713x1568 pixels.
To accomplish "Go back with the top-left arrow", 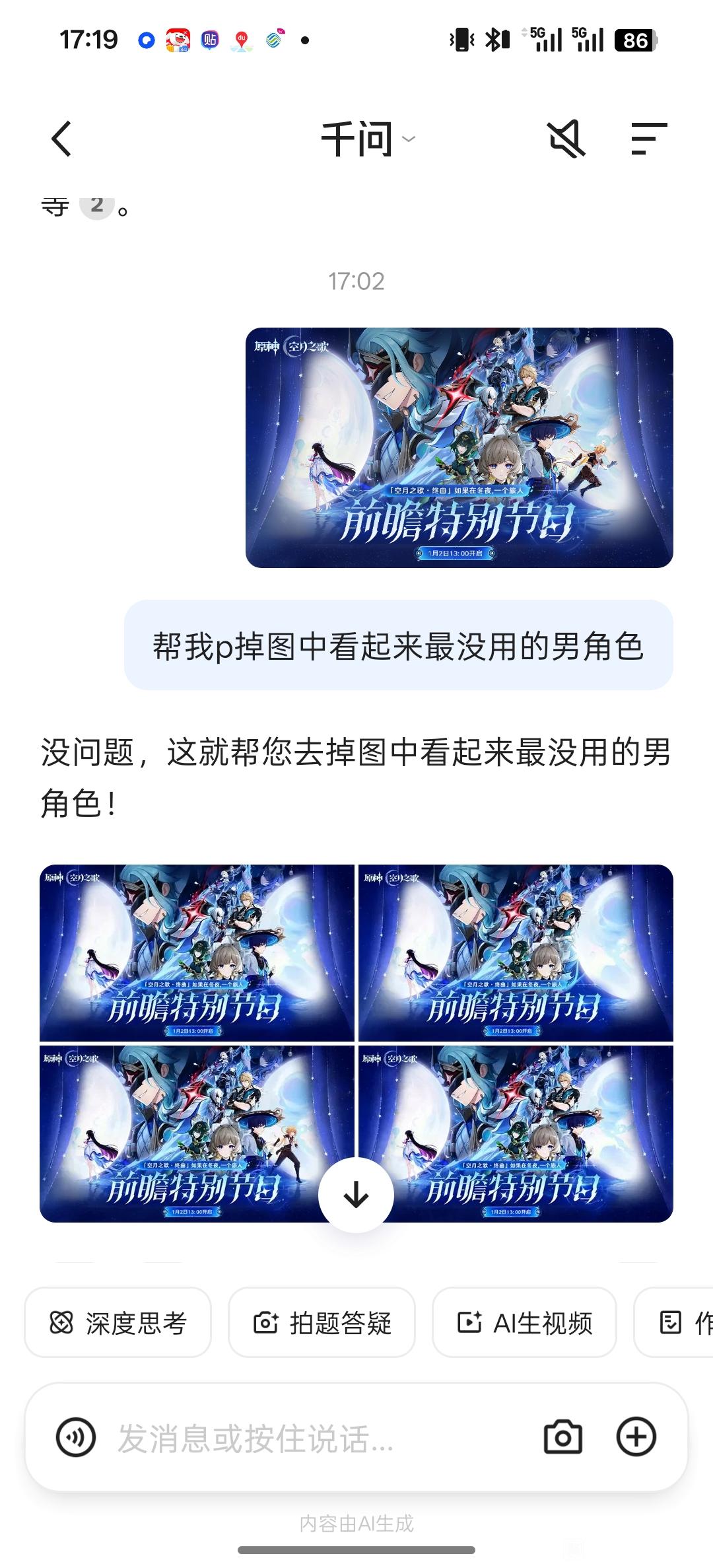I will [x=61, y=139].
